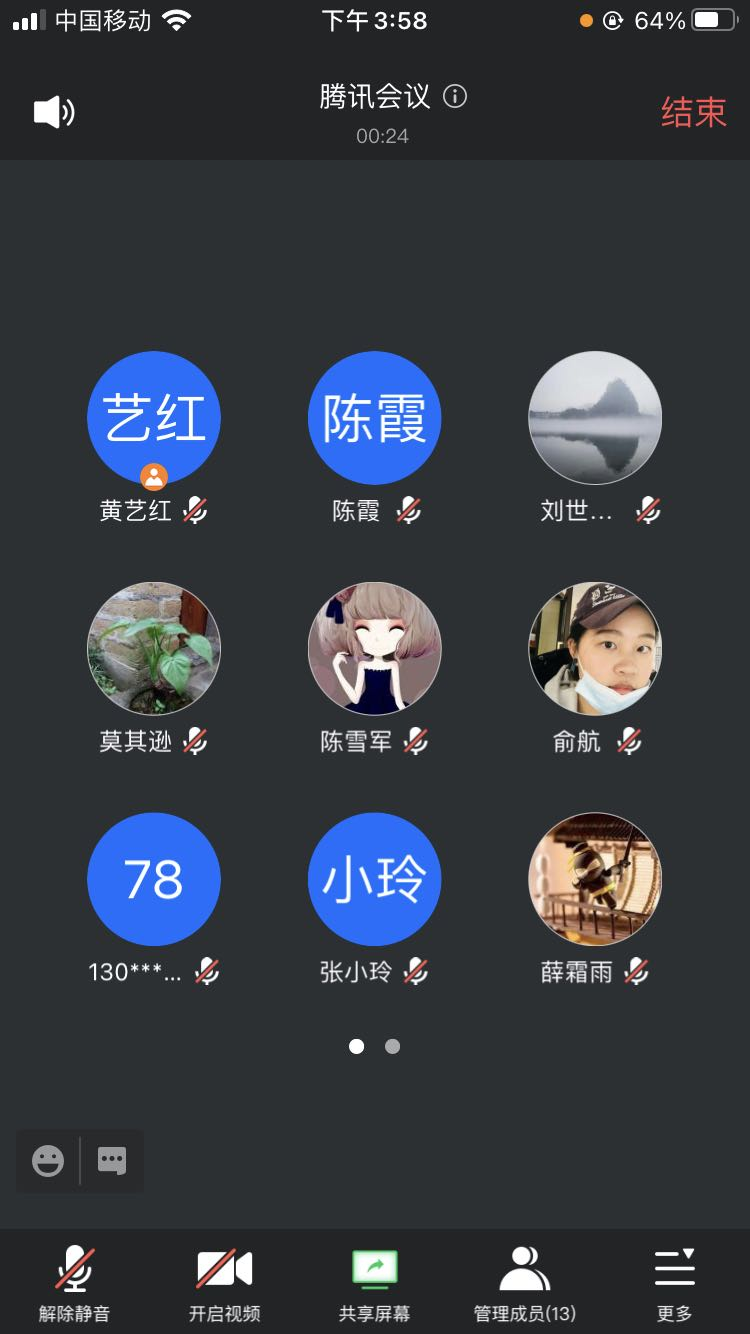Unmute microphone via 解除静音
Viewport: 750px width, 1334px height.
click(75, 1282)
